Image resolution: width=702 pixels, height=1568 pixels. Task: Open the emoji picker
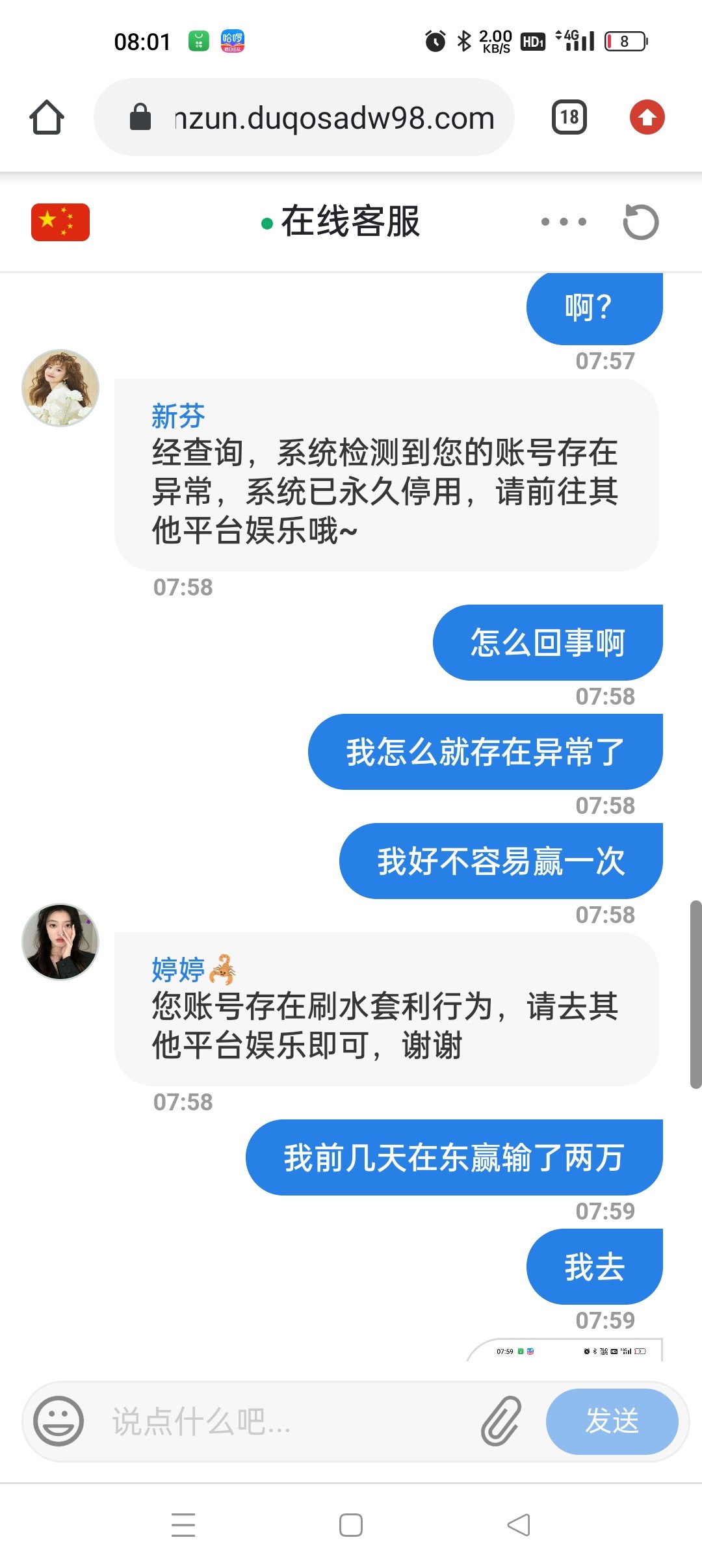point(58,1421)
